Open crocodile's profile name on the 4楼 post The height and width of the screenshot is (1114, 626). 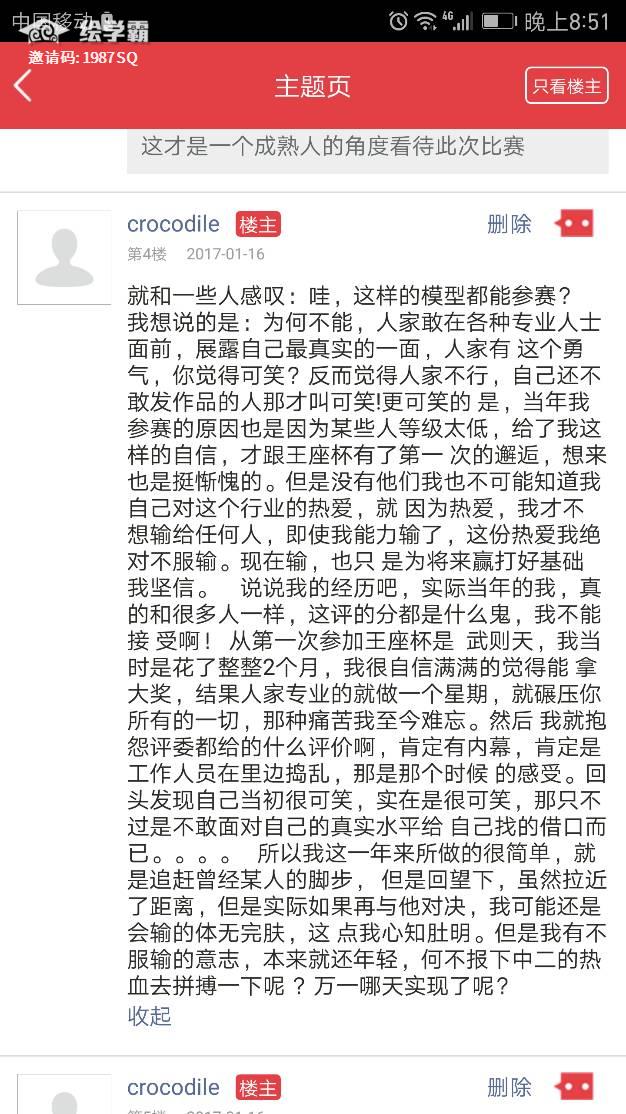tap(173, 224)
